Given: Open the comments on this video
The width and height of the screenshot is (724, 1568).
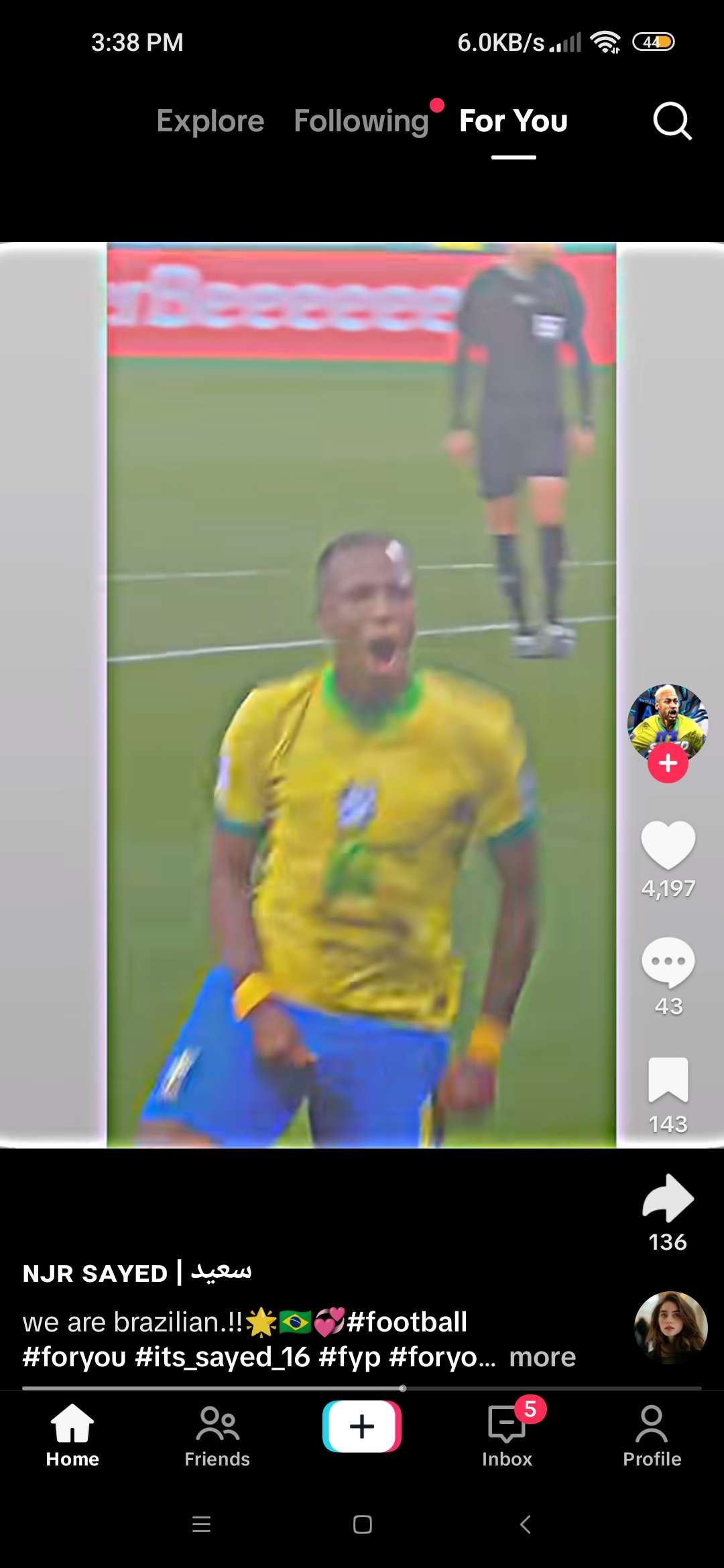Looking at the screenshot, I should [668, 962].
